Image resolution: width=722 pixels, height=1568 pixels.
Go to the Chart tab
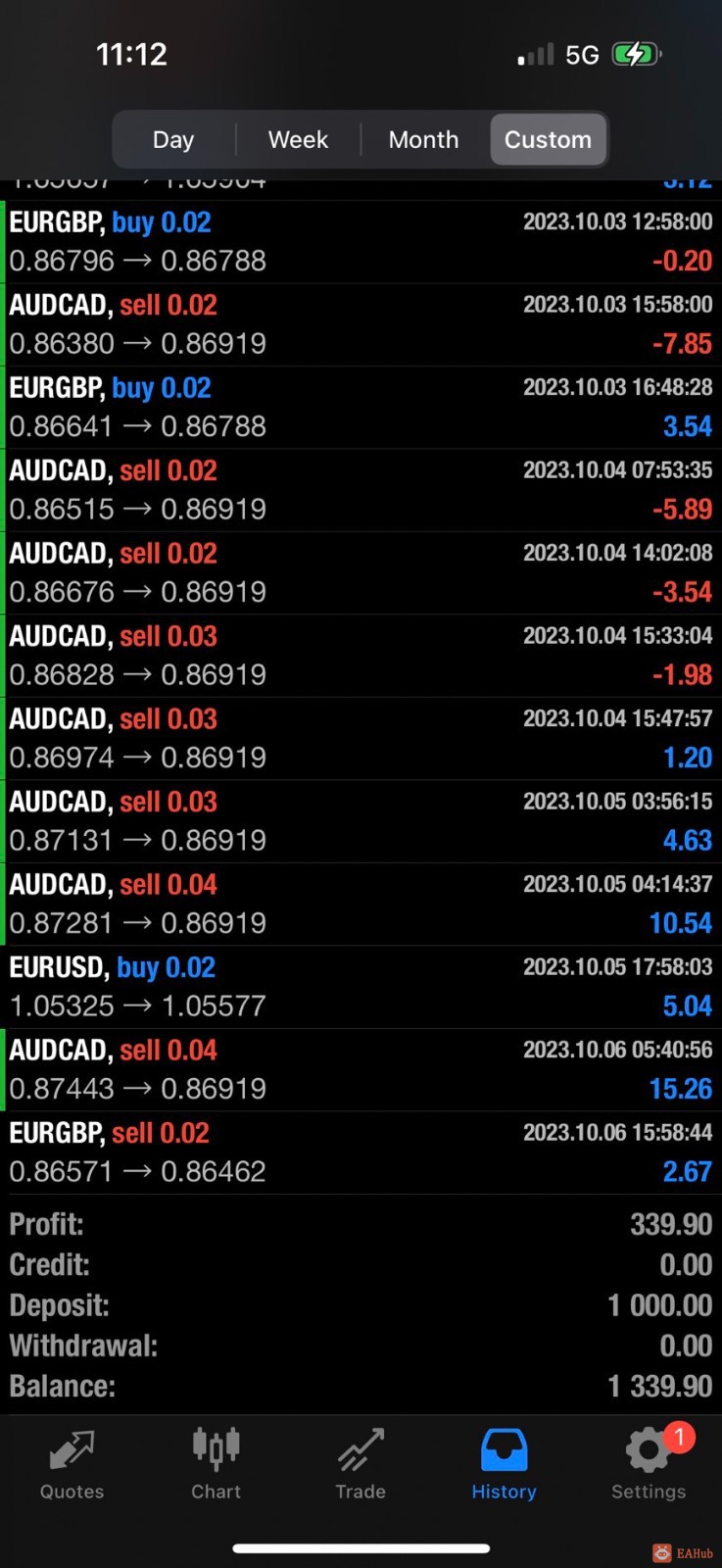tap(216, 1464)
